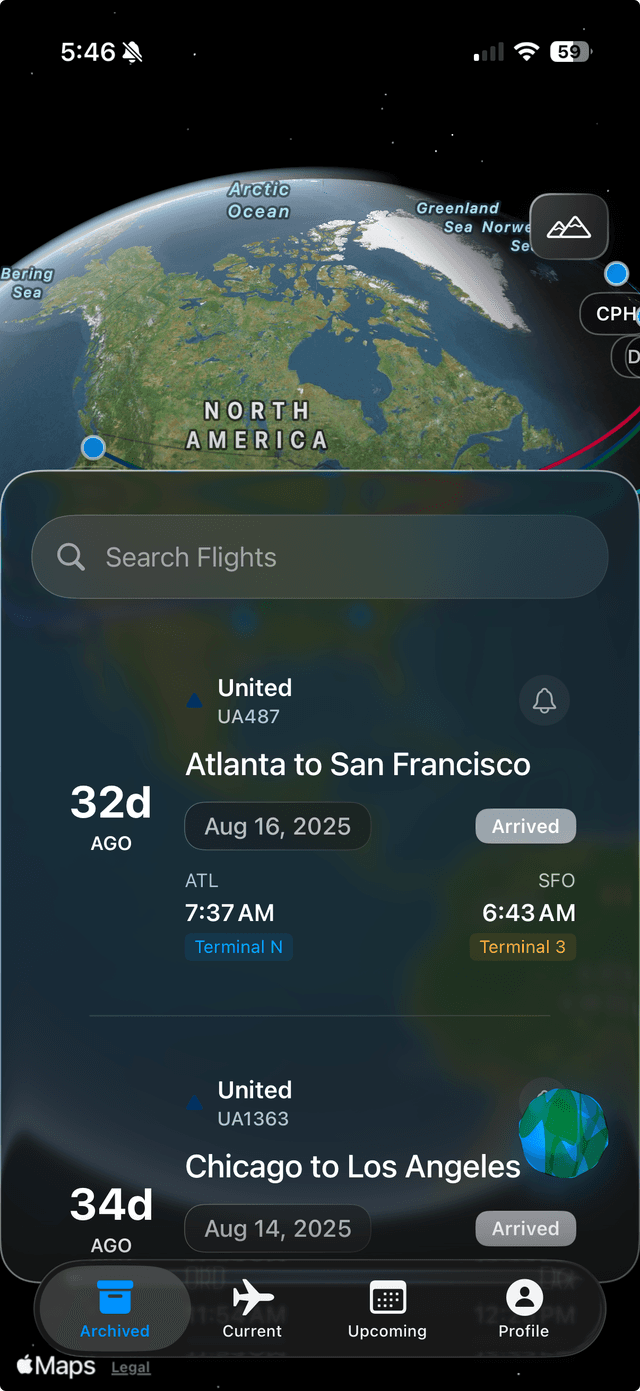Tap the floating globe button
Viewport: 640px width, 1391px height.
(564, 1133)
